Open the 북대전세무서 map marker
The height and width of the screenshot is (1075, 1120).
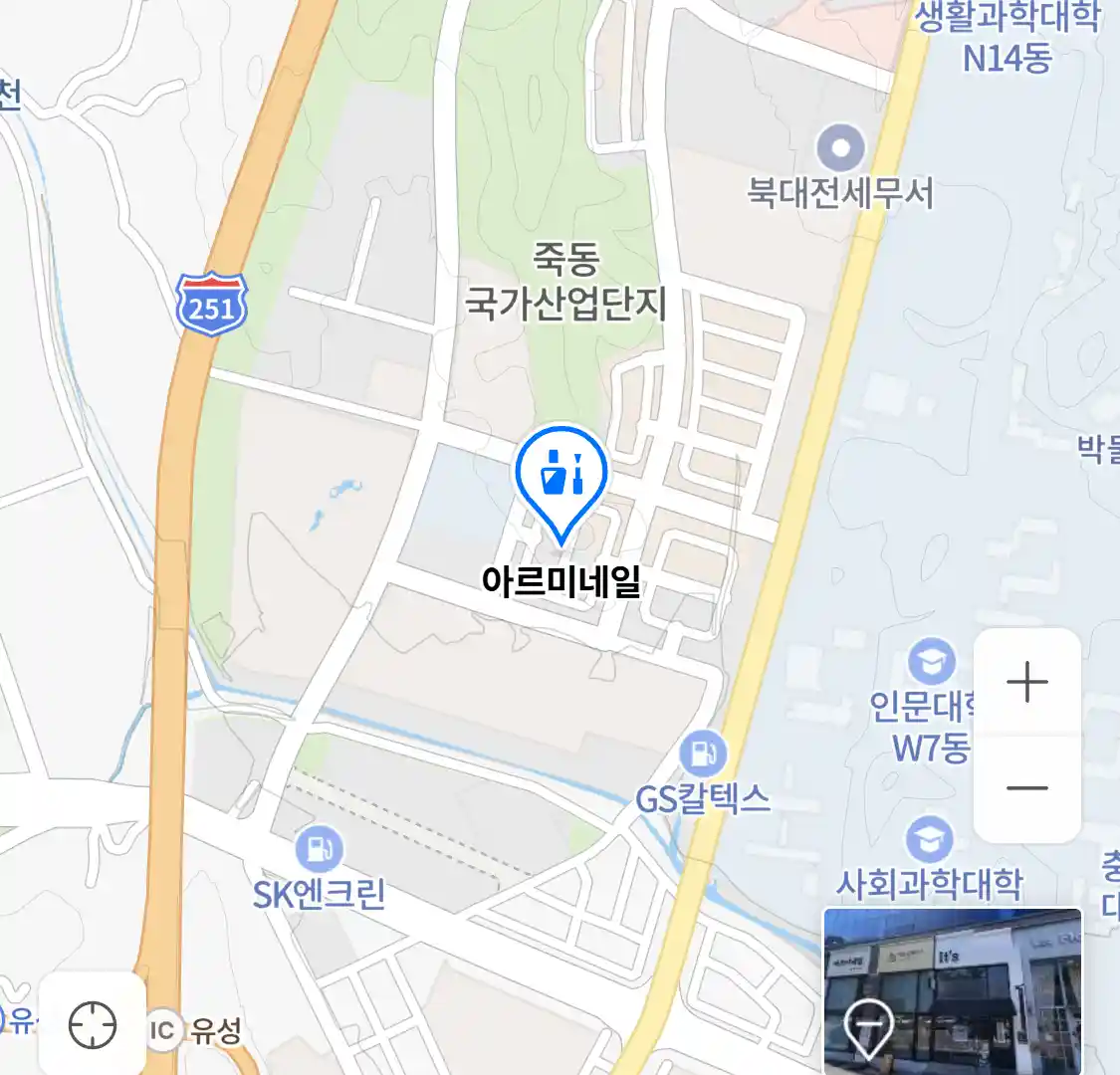(840, 149)
